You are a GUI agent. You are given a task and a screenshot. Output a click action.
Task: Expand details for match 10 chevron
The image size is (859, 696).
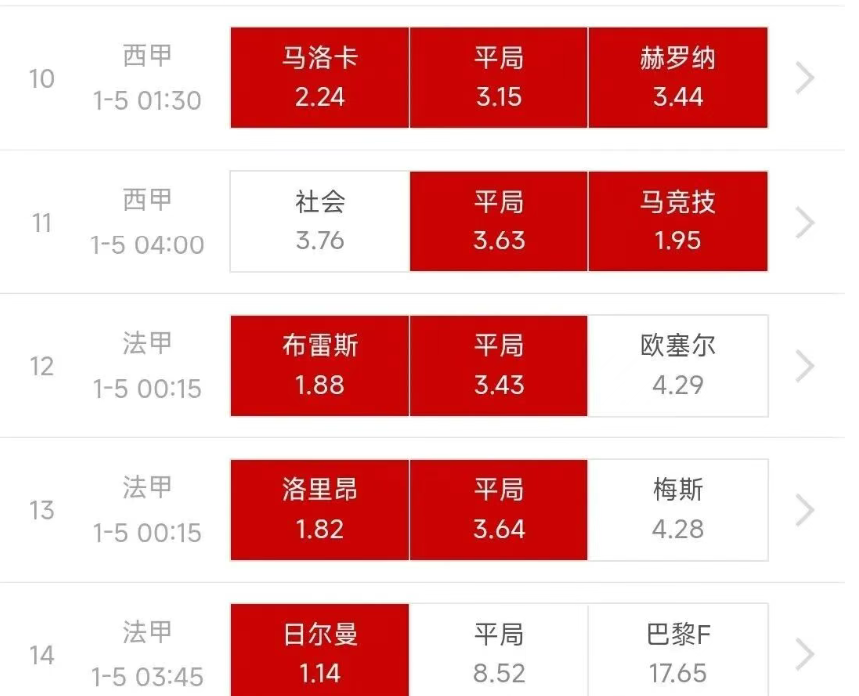(x=805, y=78)
